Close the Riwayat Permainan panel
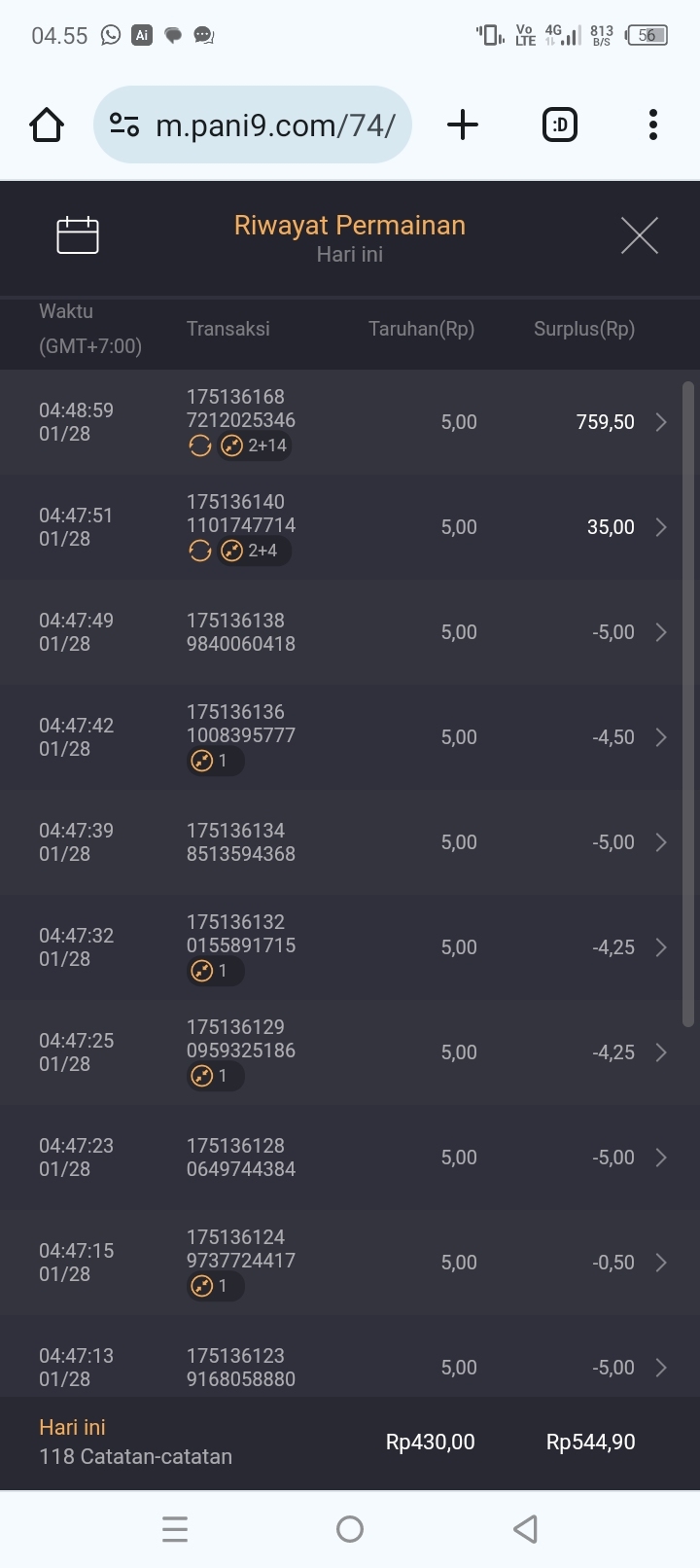Viewport: 700px width, 1568px height. tap(639, 235)
